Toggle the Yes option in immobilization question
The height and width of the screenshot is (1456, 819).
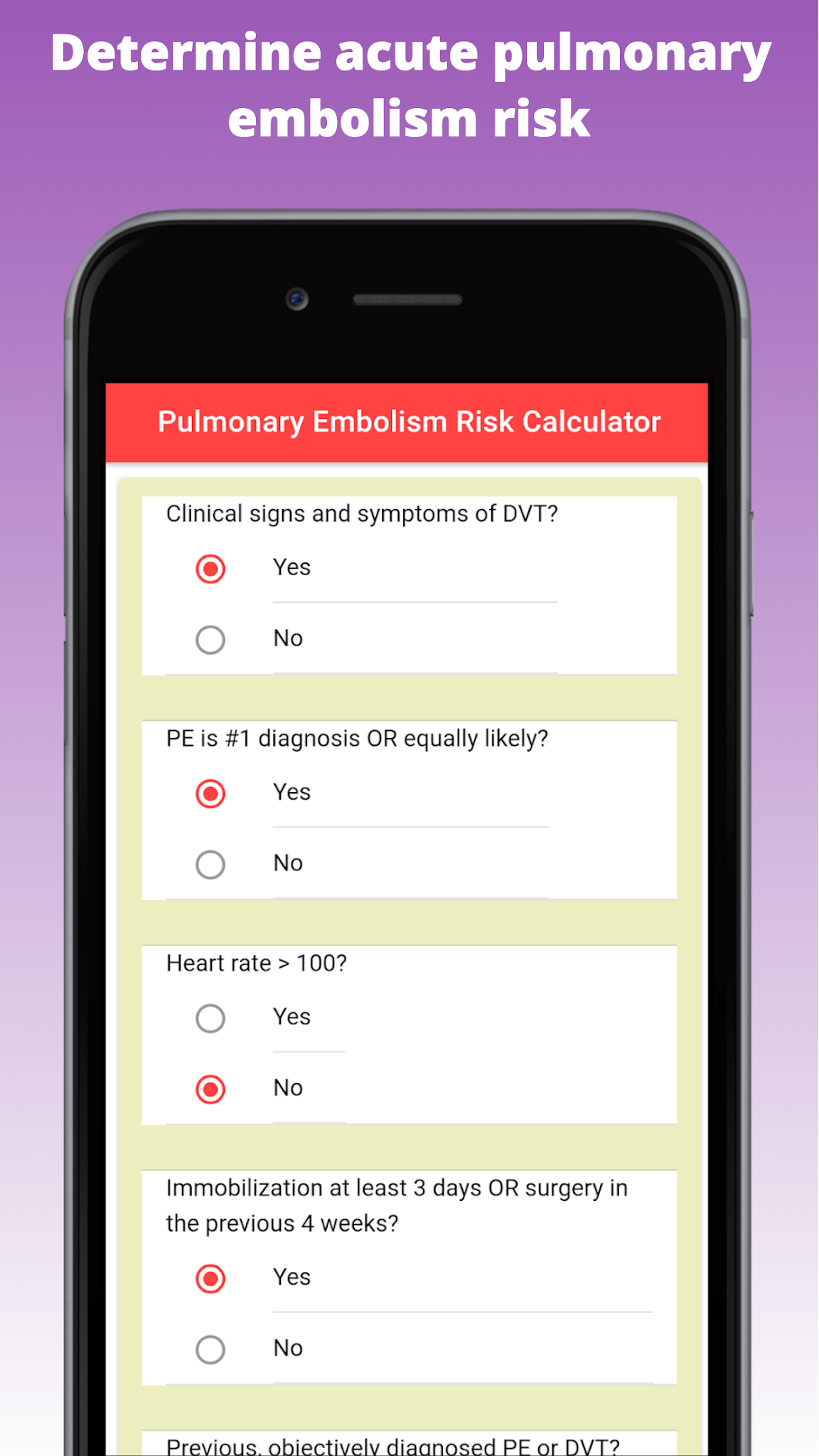click(x=210, y=1278)
